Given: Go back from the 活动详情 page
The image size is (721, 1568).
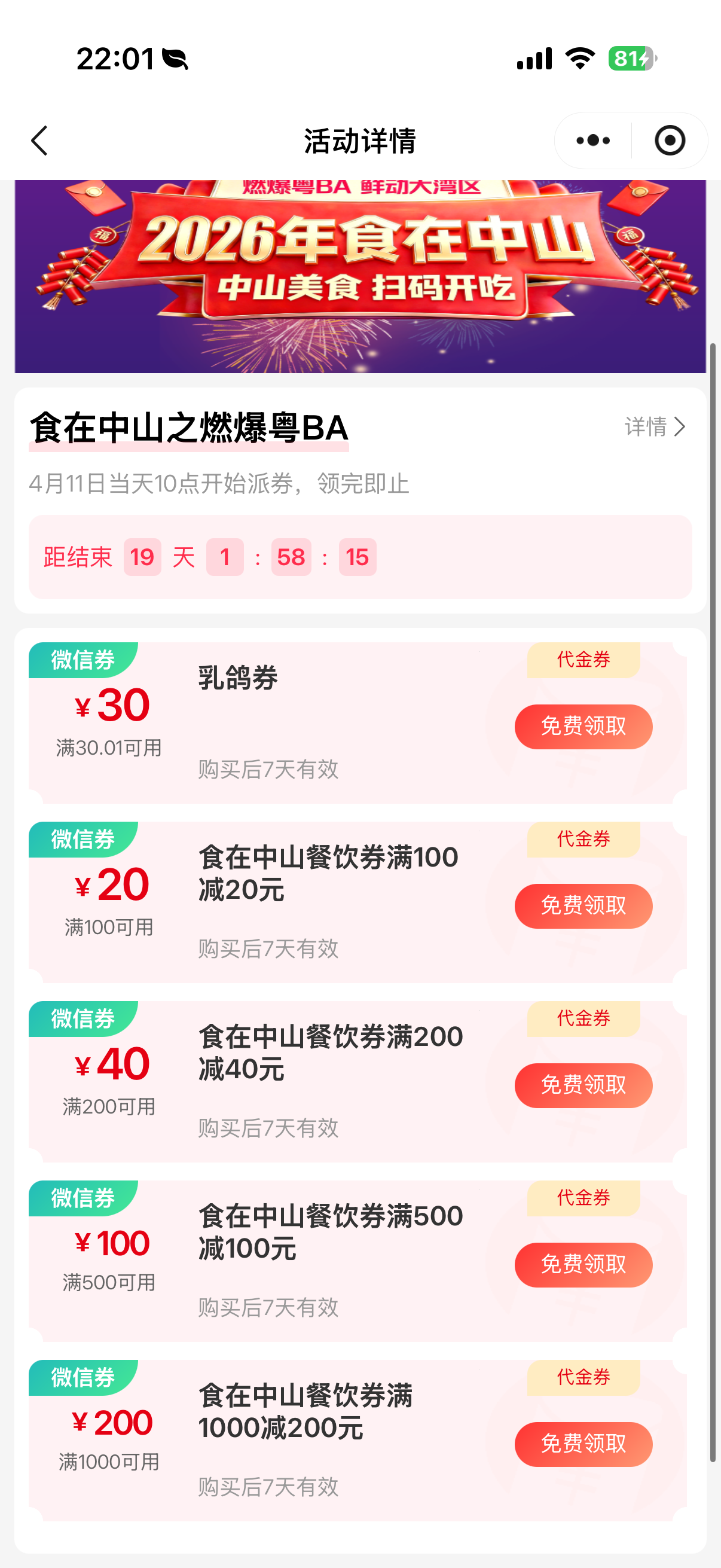Looking at the screenshot, I should [40, 141].
